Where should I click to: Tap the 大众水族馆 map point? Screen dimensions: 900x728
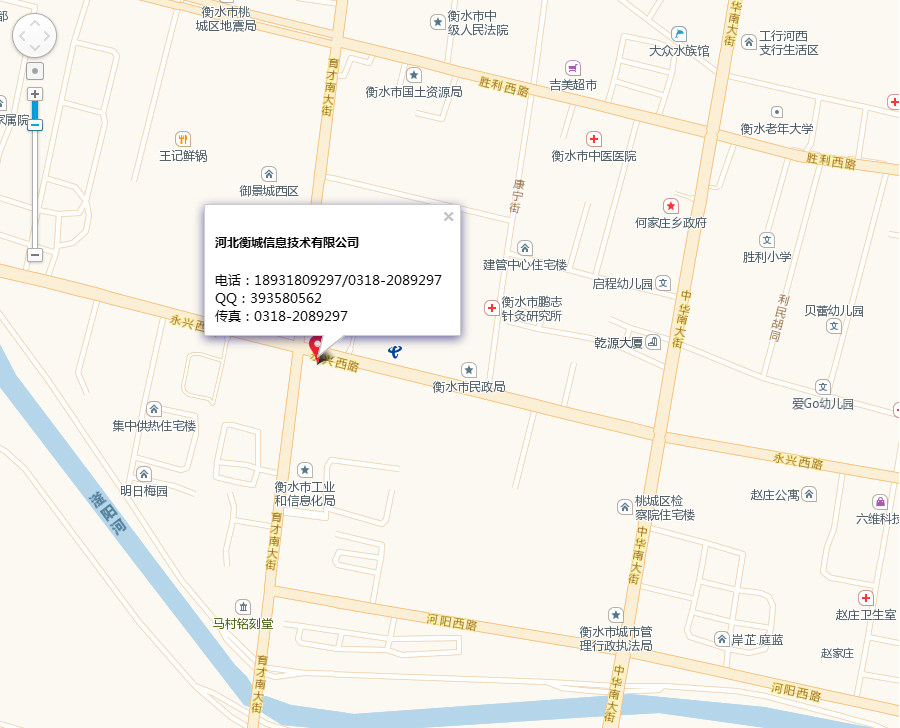coord(679,33)
